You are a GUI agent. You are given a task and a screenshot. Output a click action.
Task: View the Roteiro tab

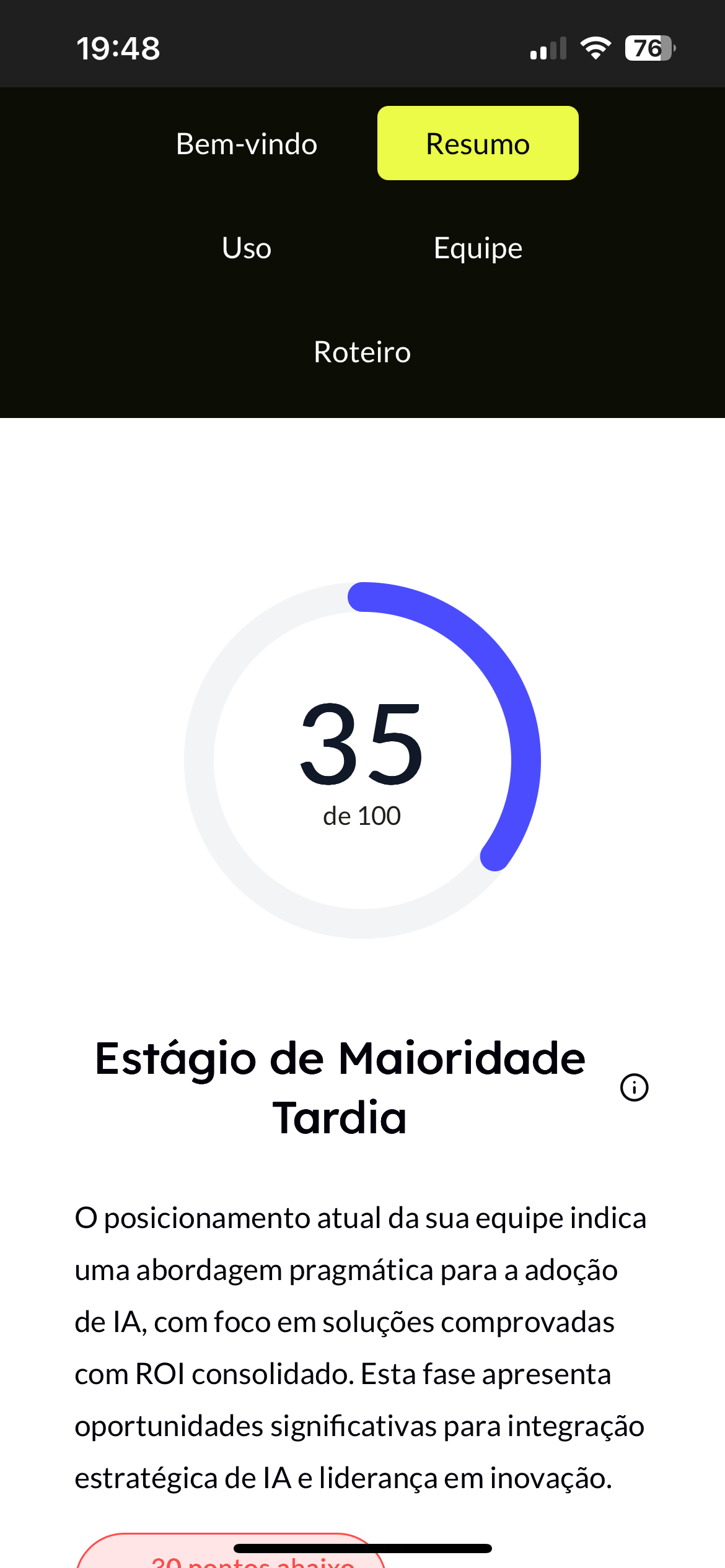pos(362,352)
